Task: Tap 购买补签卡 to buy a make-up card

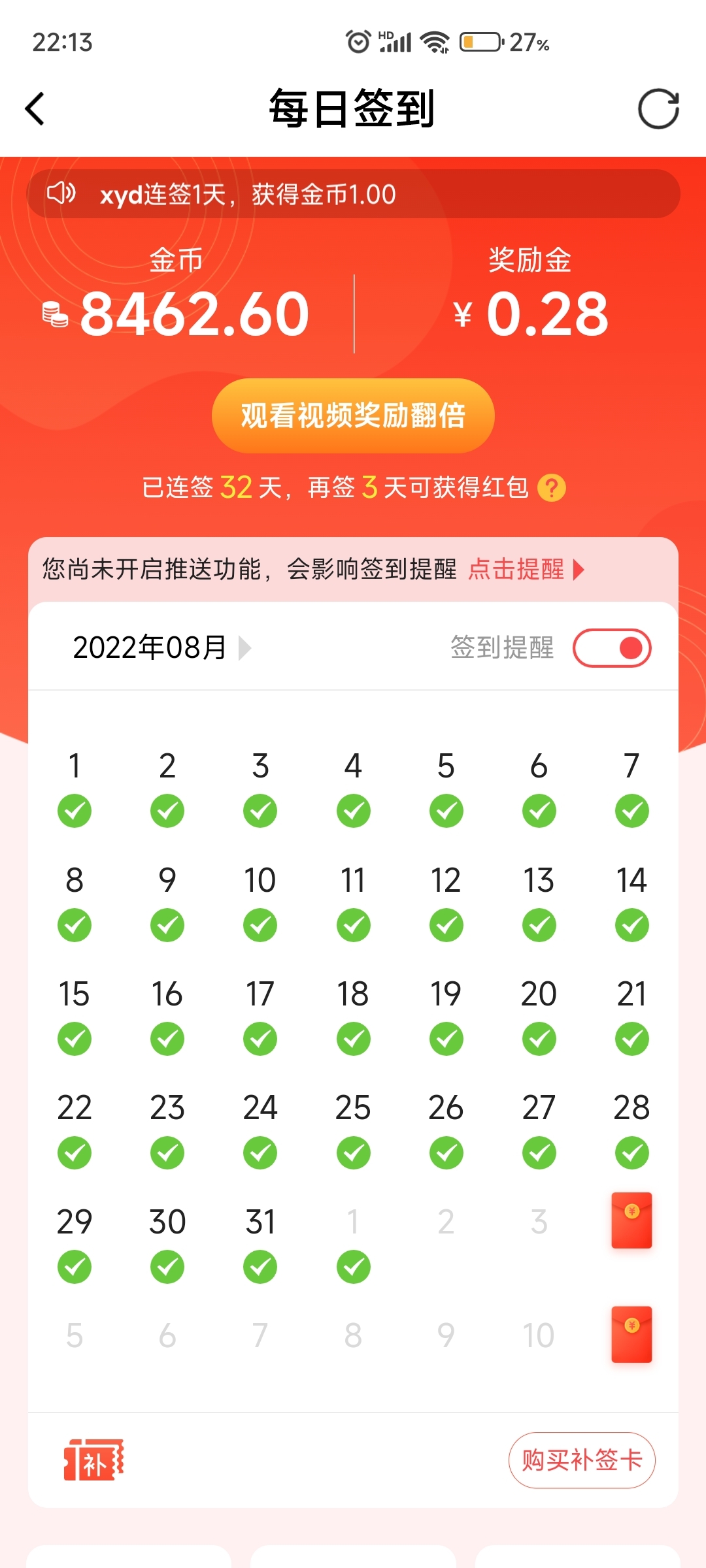Action: point(582,1460)
